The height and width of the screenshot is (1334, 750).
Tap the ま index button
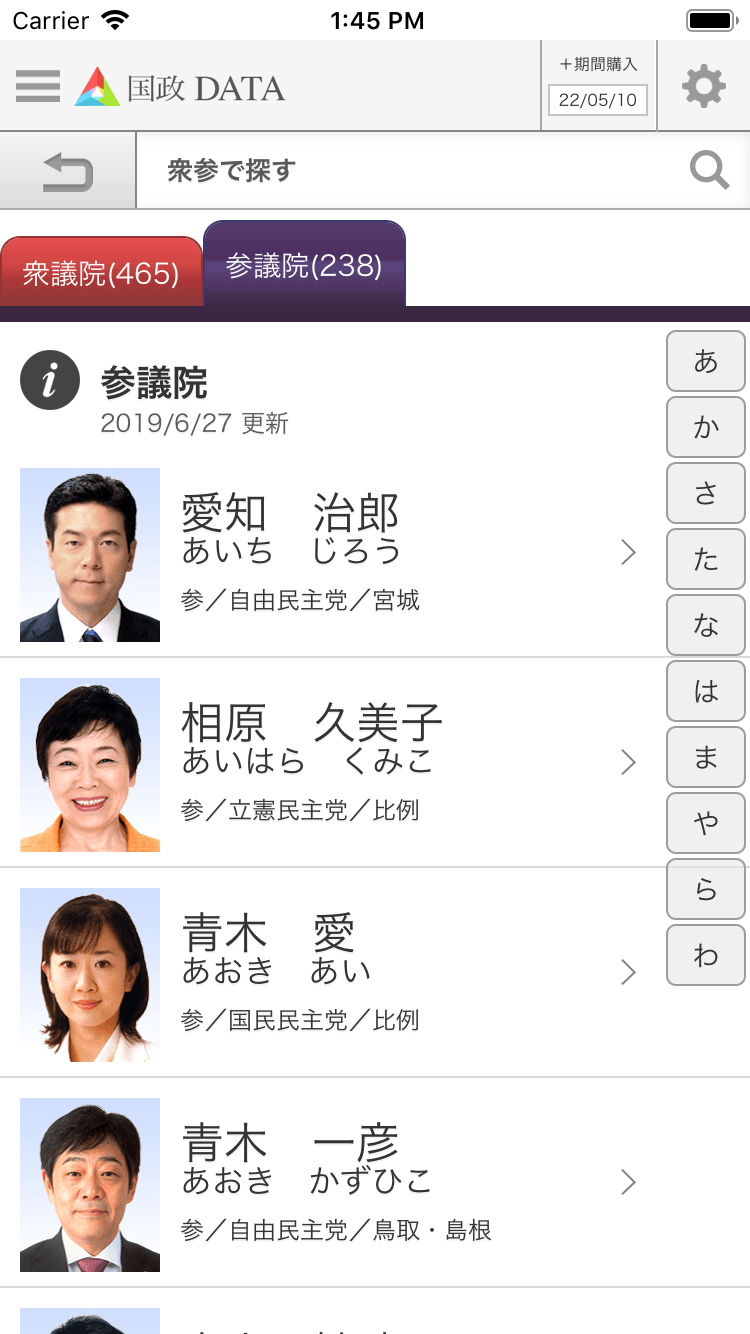click(x=706, y=757)
